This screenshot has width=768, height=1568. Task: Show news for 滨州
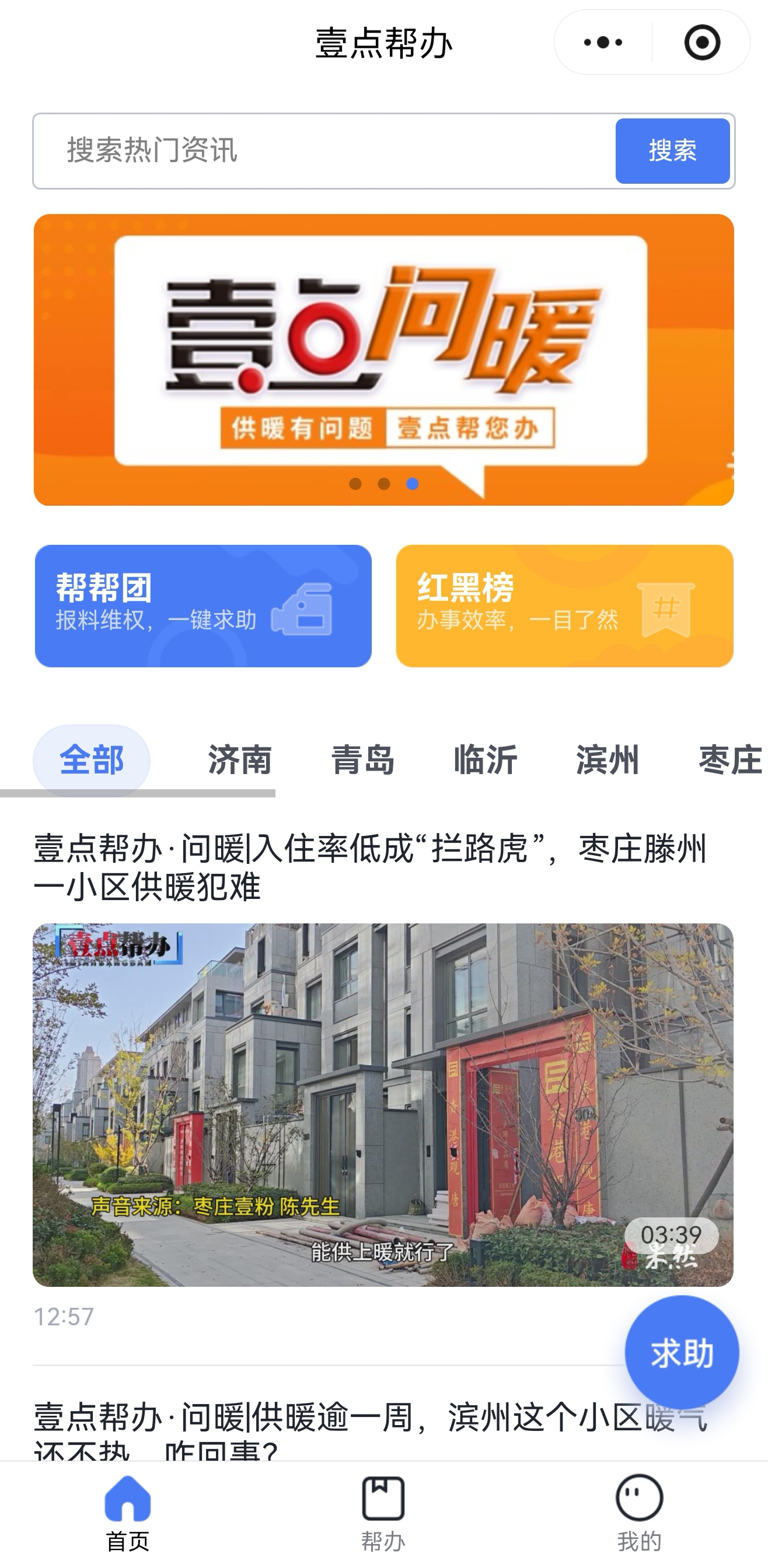pyautogui.click(x=607, y=759)
